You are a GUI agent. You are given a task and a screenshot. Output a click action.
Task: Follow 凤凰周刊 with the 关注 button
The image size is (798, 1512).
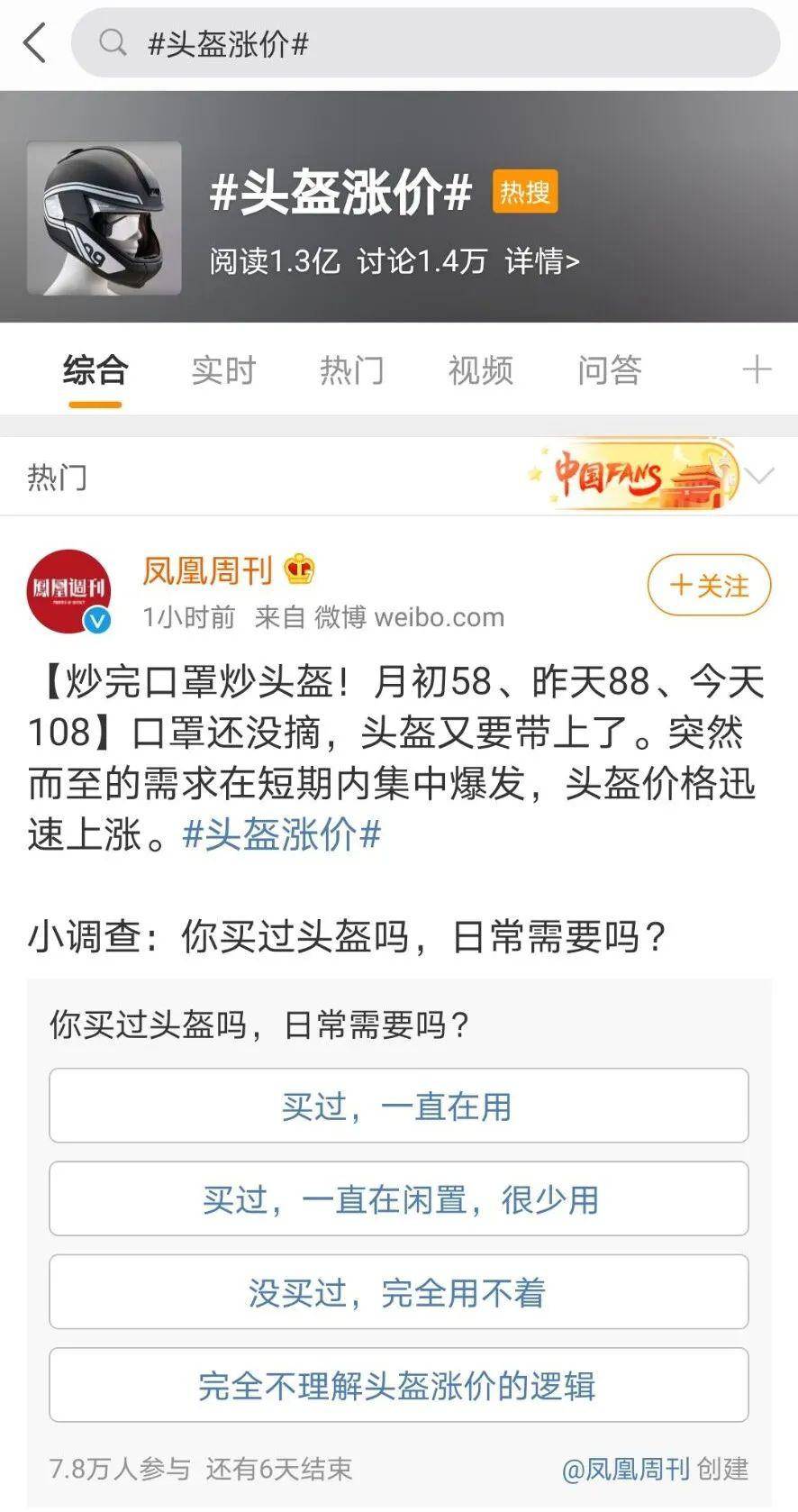709,586
